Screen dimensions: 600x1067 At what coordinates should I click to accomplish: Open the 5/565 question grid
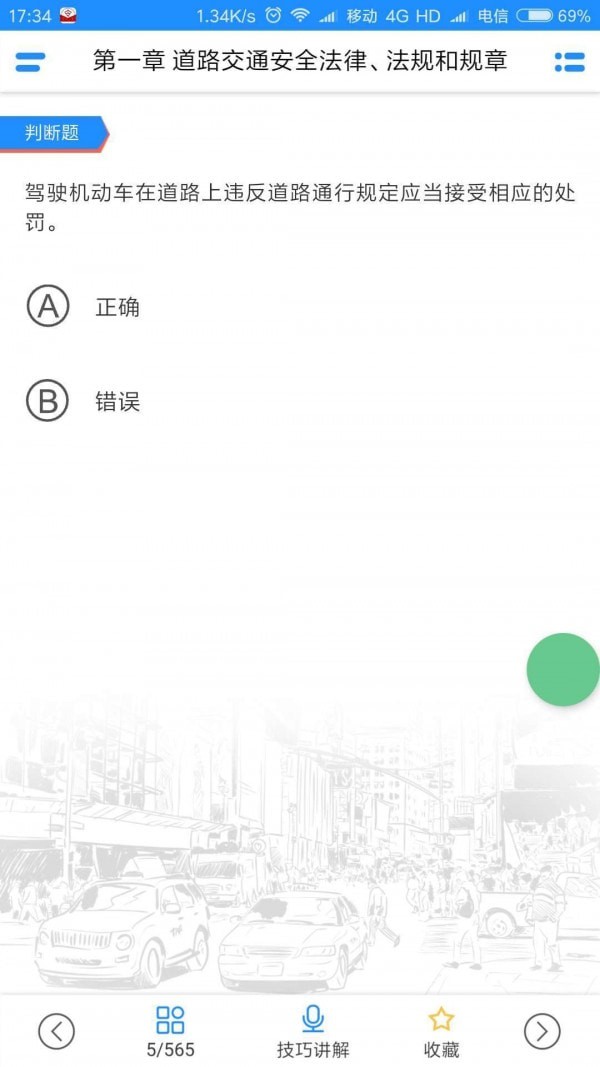click(171, 1030)
